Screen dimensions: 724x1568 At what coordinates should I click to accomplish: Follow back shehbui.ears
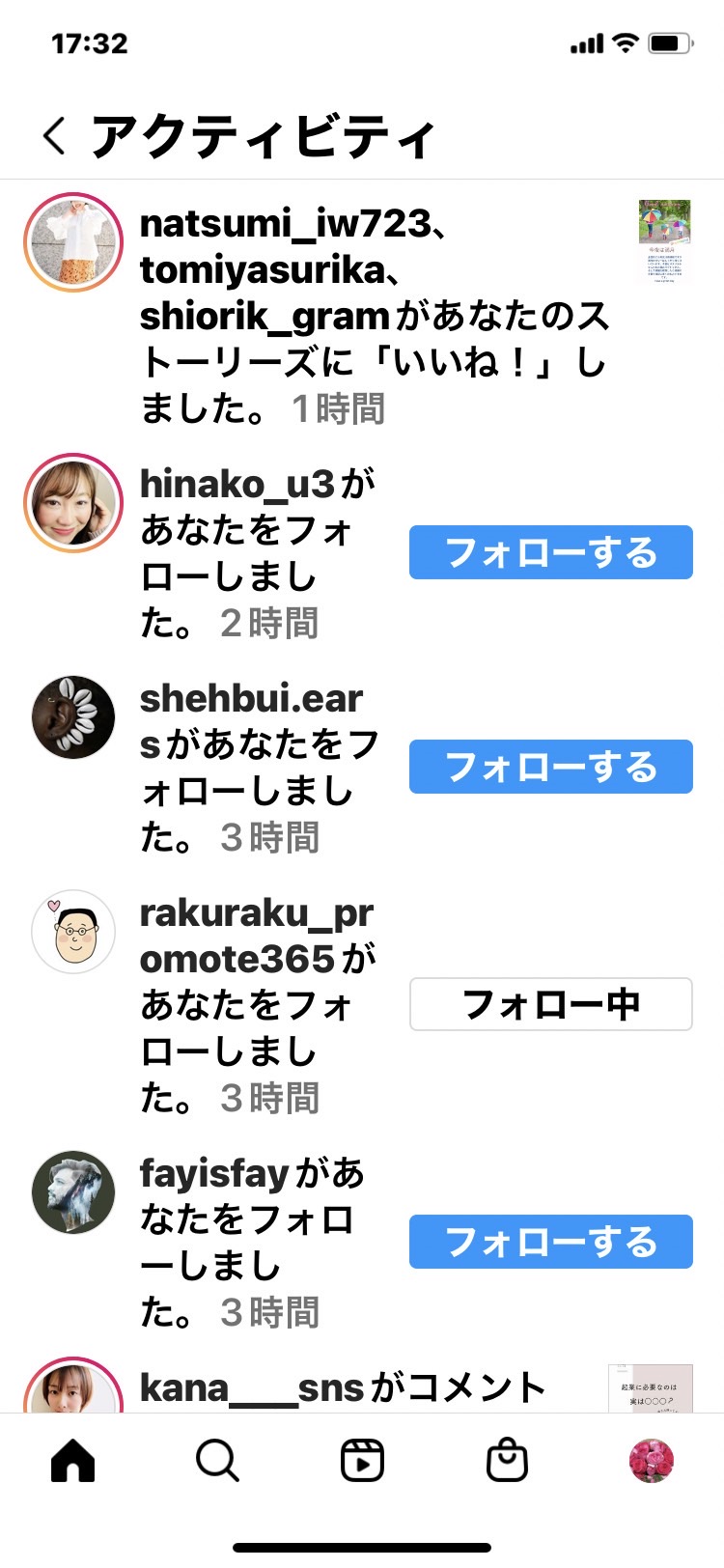pyautogui.click(x=551, y=767)
